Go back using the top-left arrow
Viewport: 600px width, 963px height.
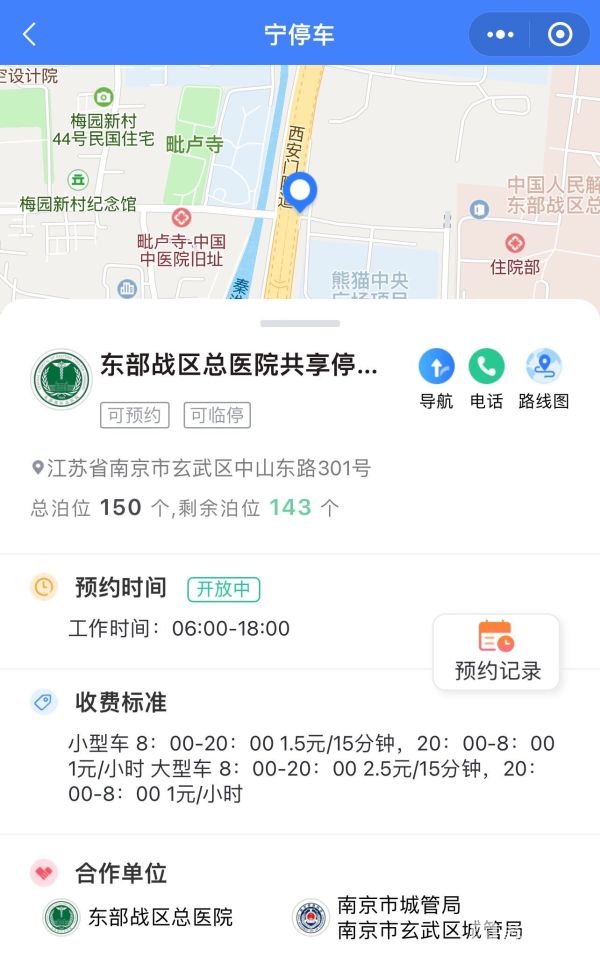[29, 34]
